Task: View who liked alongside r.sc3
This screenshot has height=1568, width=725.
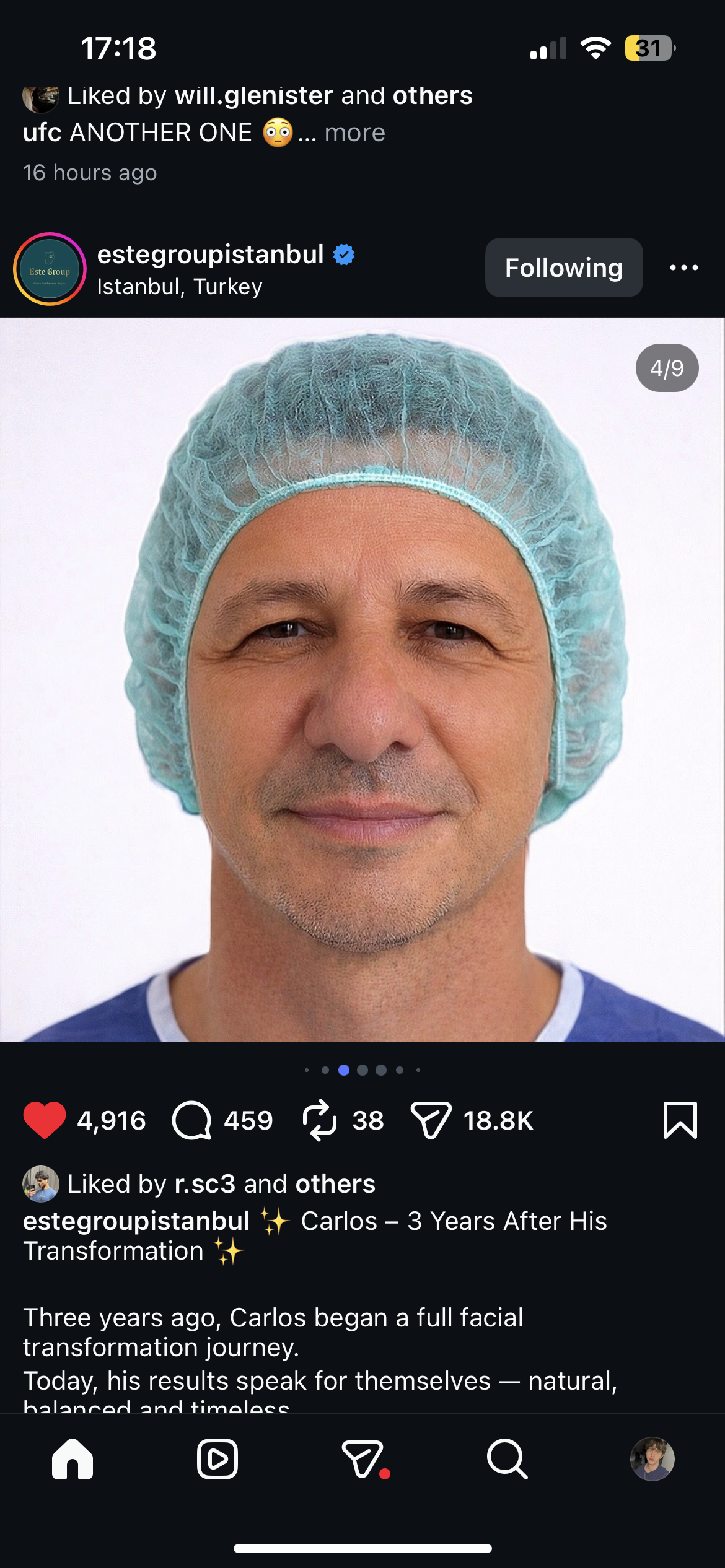Action: [335, 1184]
